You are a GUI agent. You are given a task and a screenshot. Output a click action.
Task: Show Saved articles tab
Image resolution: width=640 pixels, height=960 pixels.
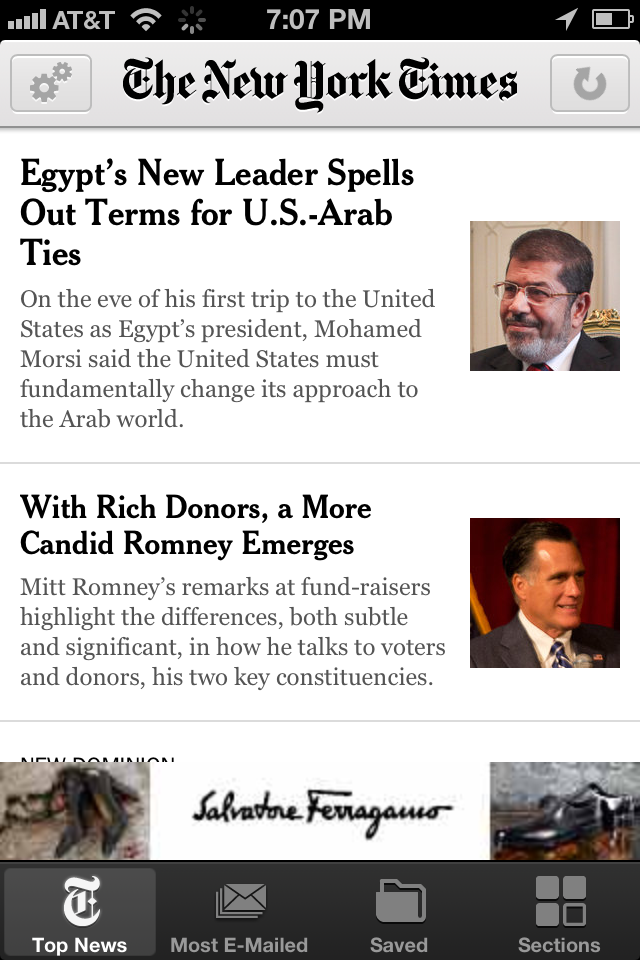click(x=399, y=912)
